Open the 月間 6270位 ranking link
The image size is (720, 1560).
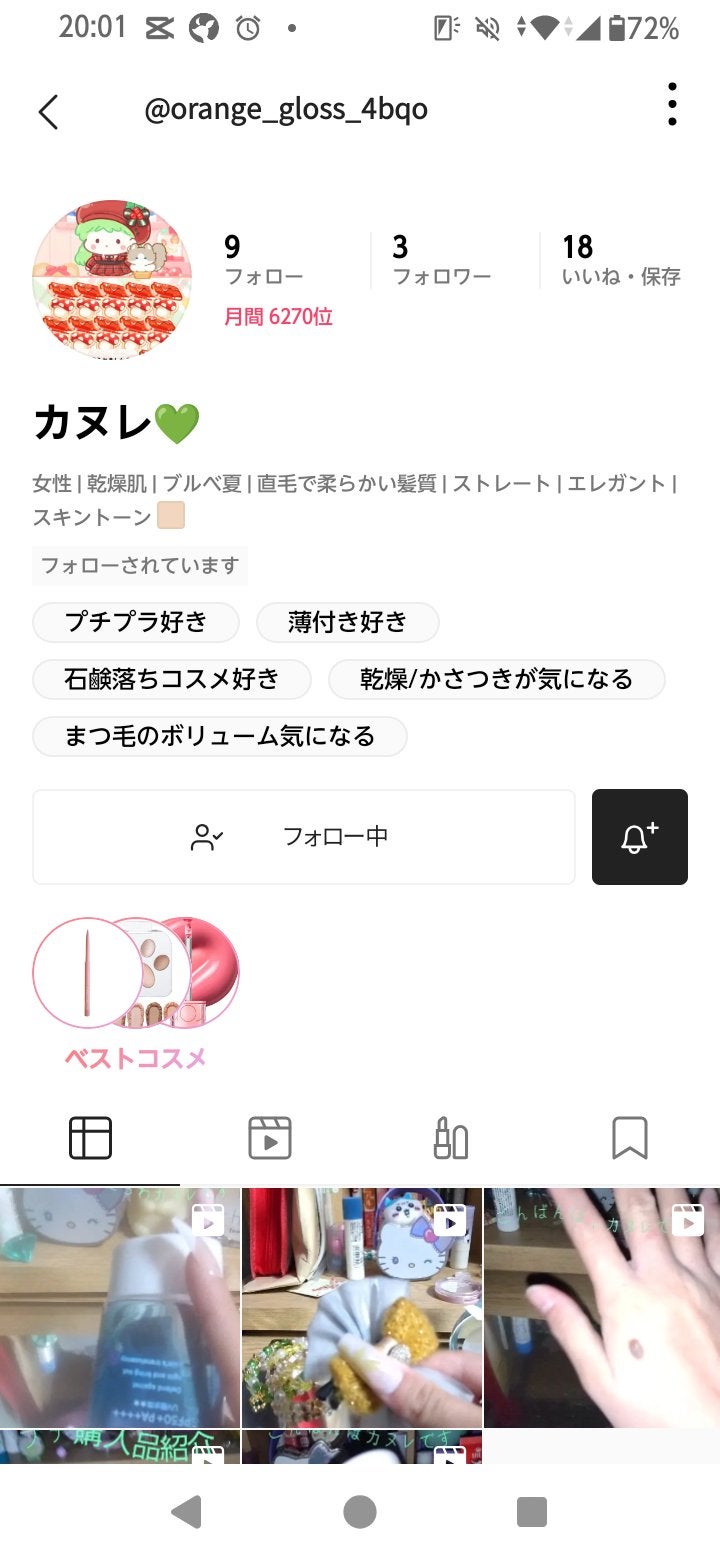[279, 316]
